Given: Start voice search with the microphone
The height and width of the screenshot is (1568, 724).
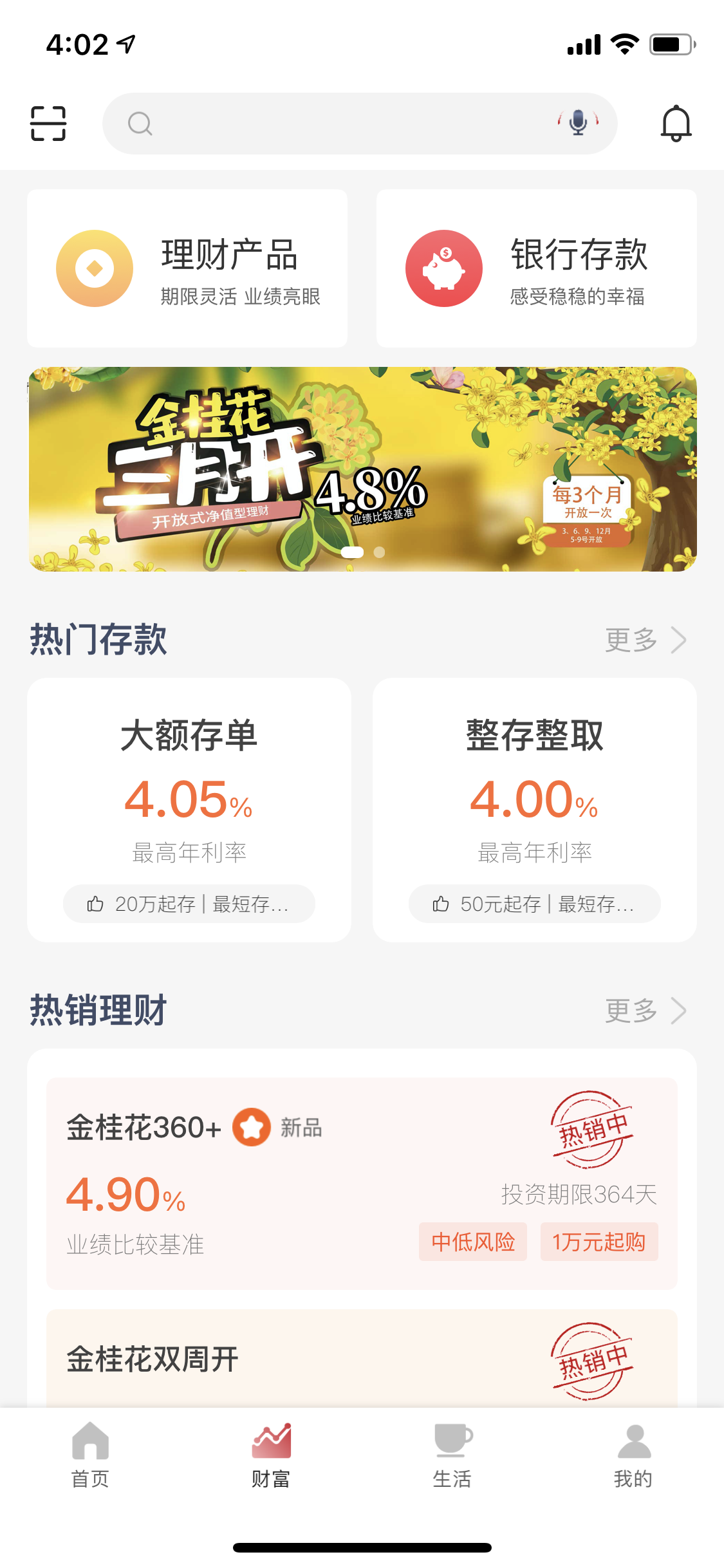Looking at the screenshot, I should point(578,122).
